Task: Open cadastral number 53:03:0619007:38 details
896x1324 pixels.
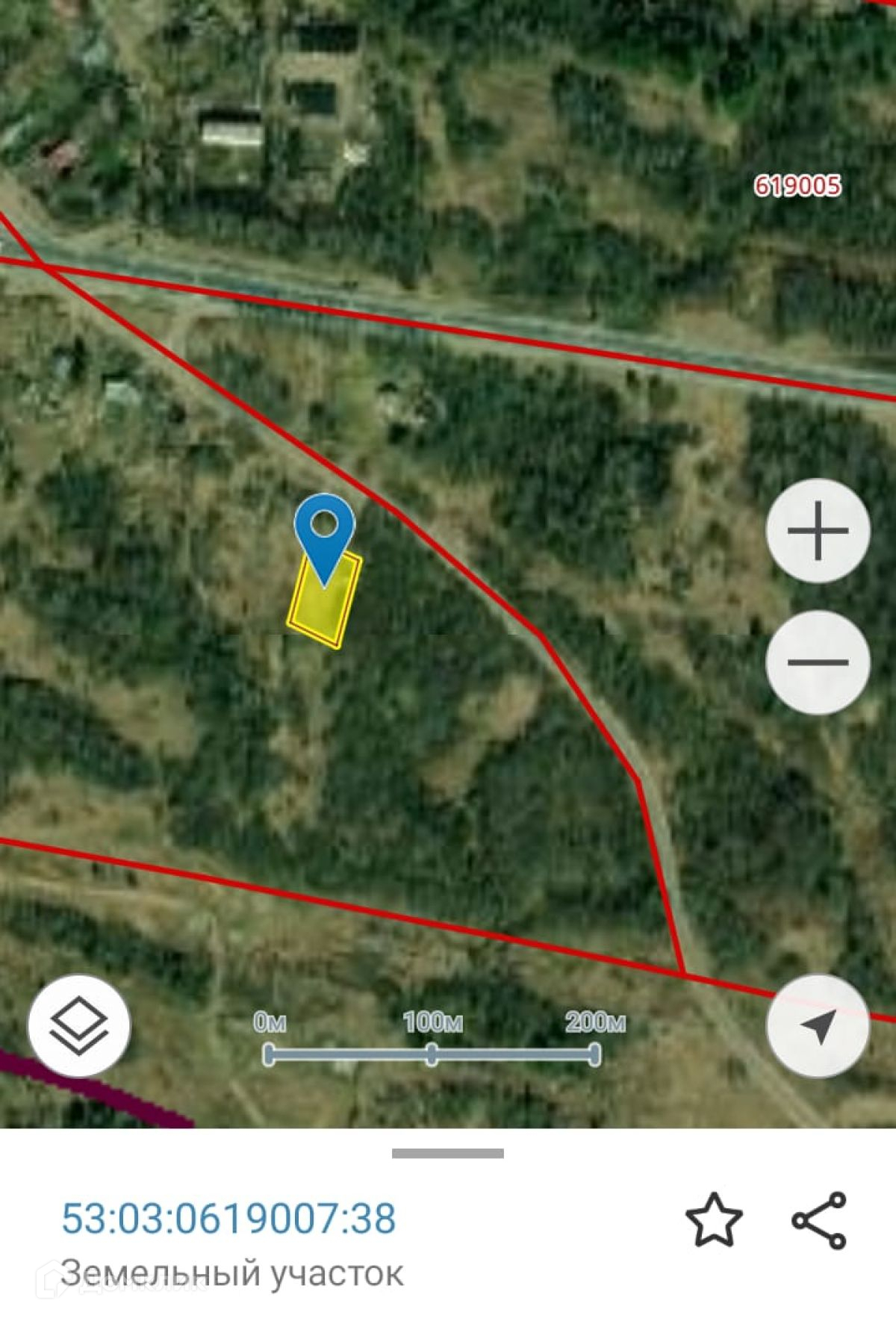Action: click(x=228, y=1218)
